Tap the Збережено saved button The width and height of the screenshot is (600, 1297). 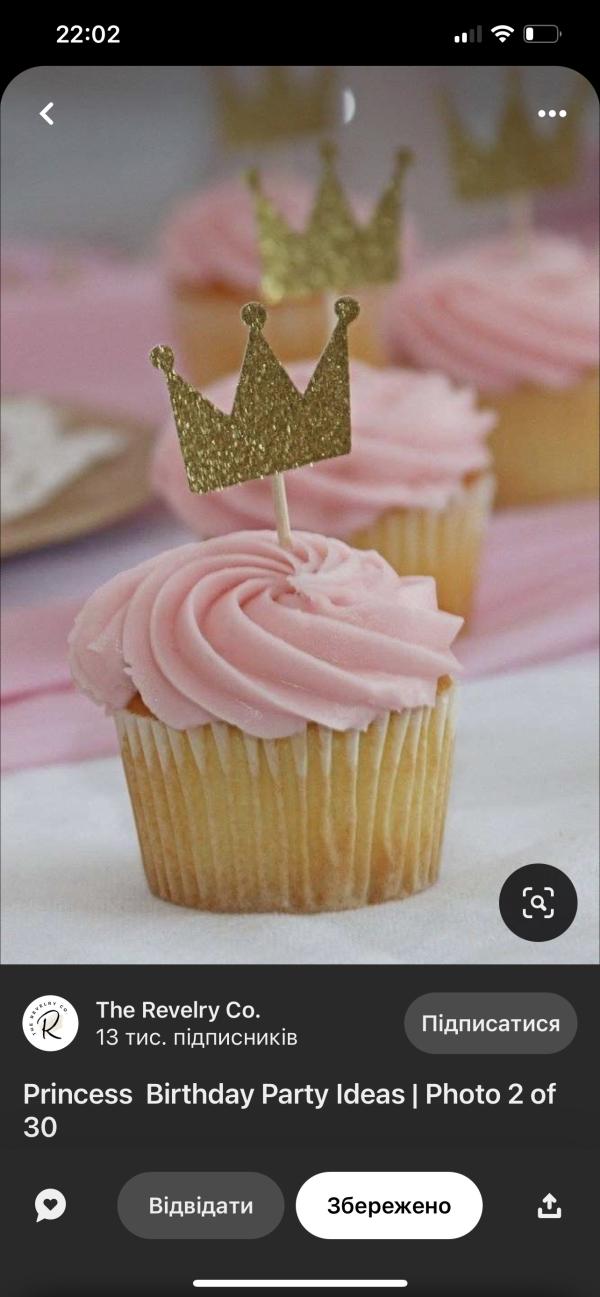[389, 1206]
